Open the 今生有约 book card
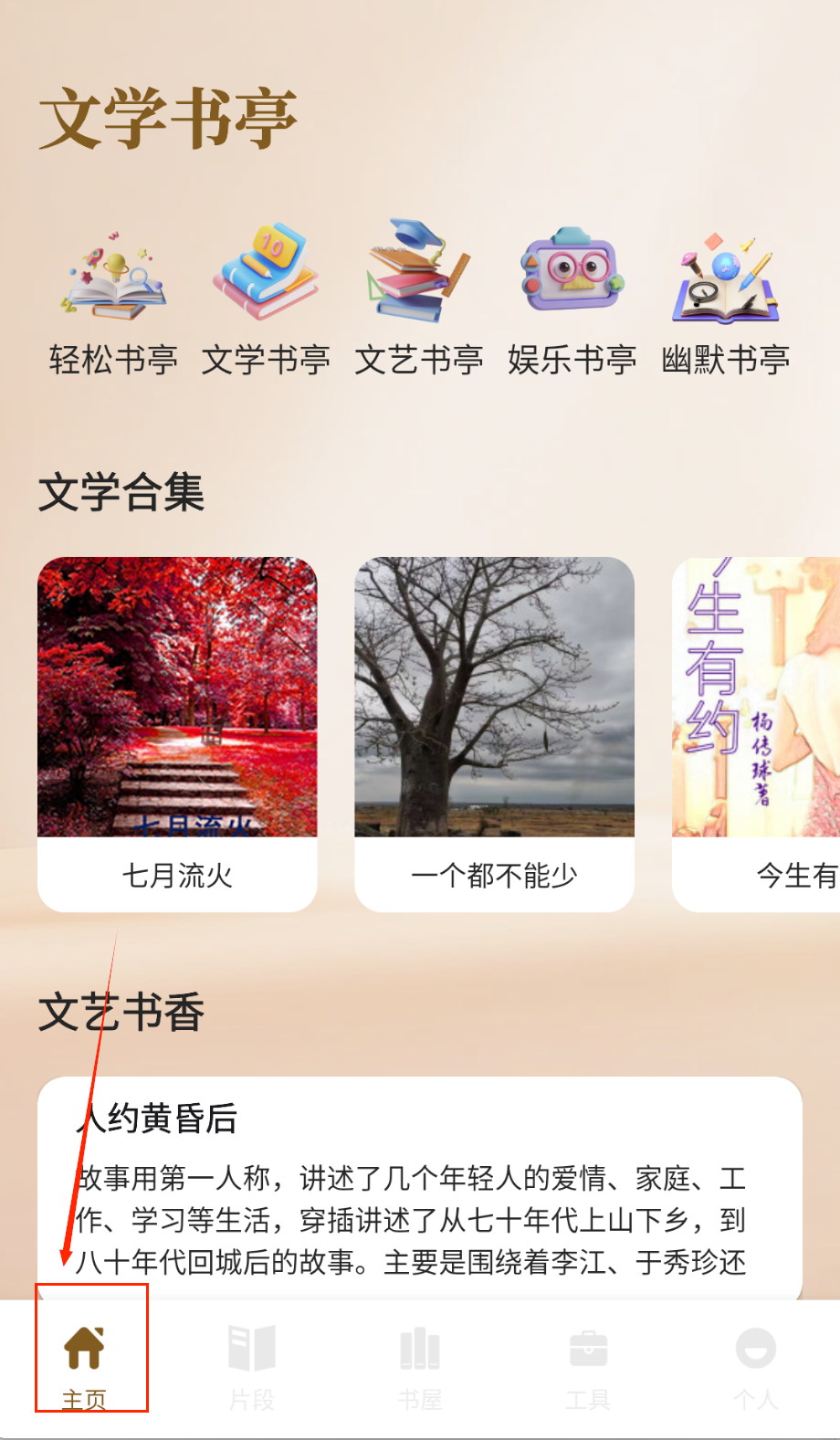Screen dimensions: 840x1440 tap(756, 733)
